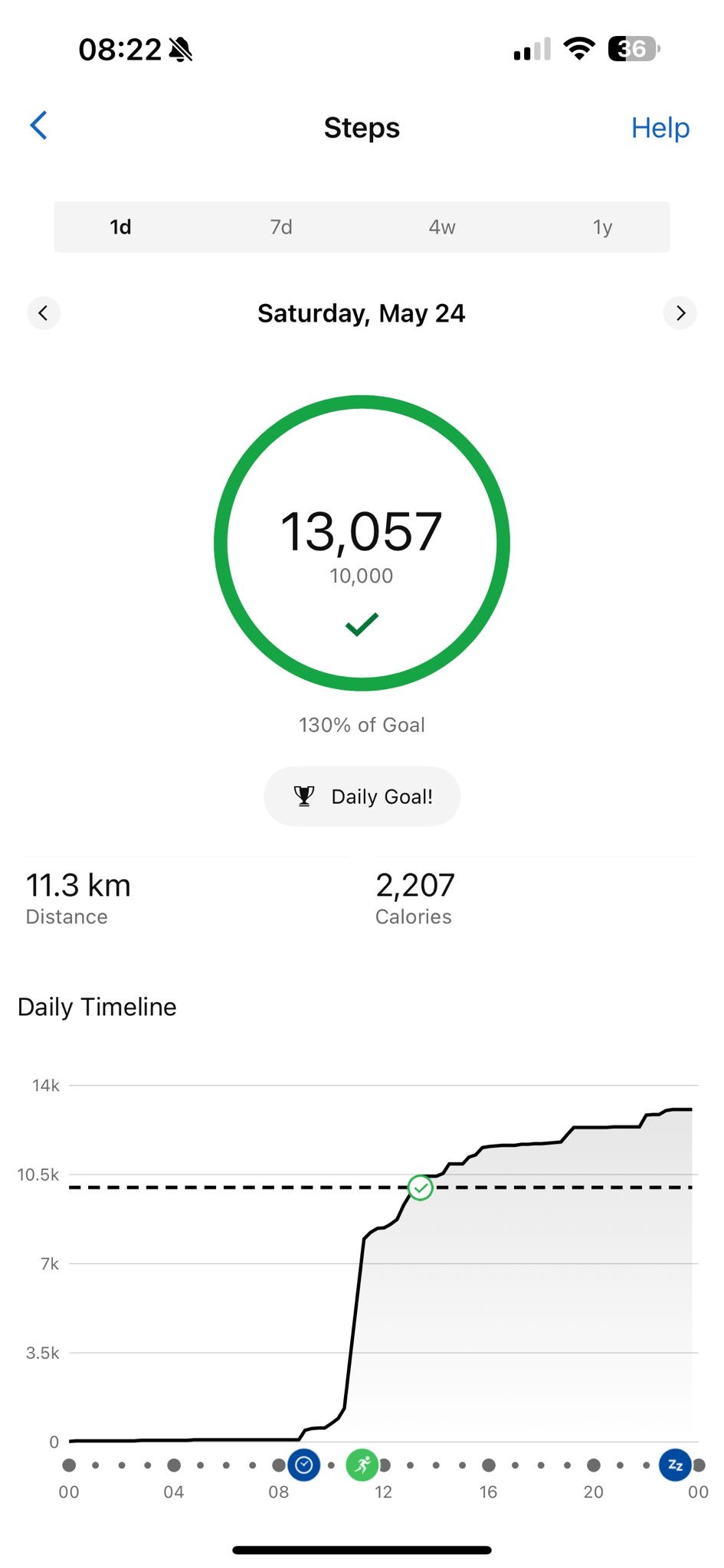Go to the day after May 24
The width and height of the screenshot is (724, 1568).
[x=680, y=313]
